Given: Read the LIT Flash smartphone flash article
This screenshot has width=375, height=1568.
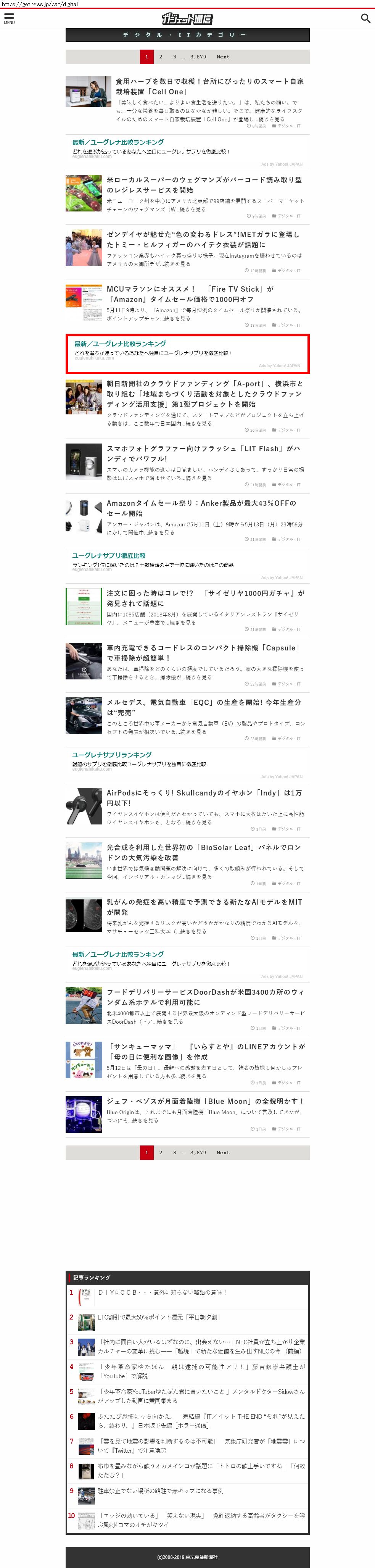Looking at the screenshot, I should tap(203, 453).
